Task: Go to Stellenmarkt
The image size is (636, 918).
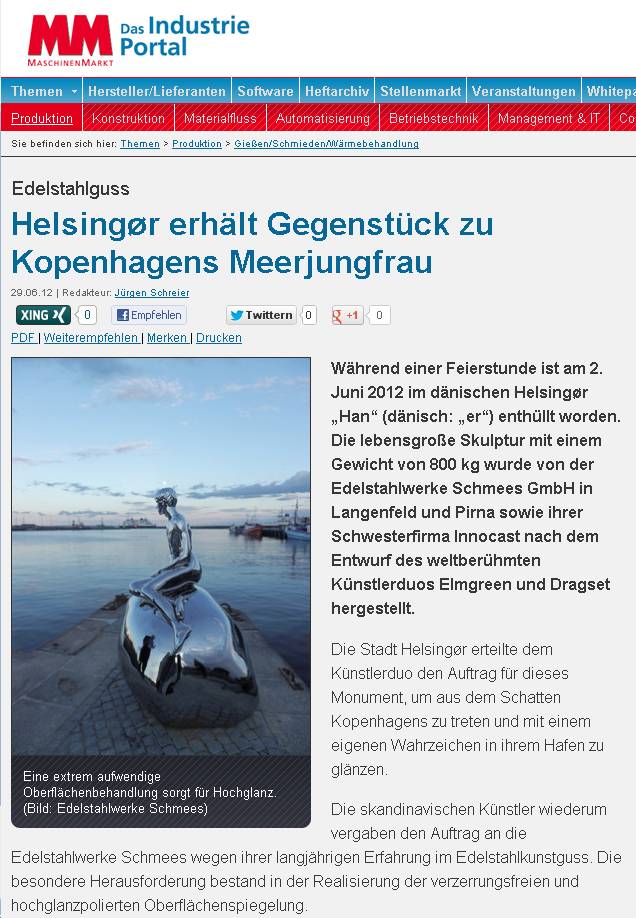Action: [x=421, y=91]
